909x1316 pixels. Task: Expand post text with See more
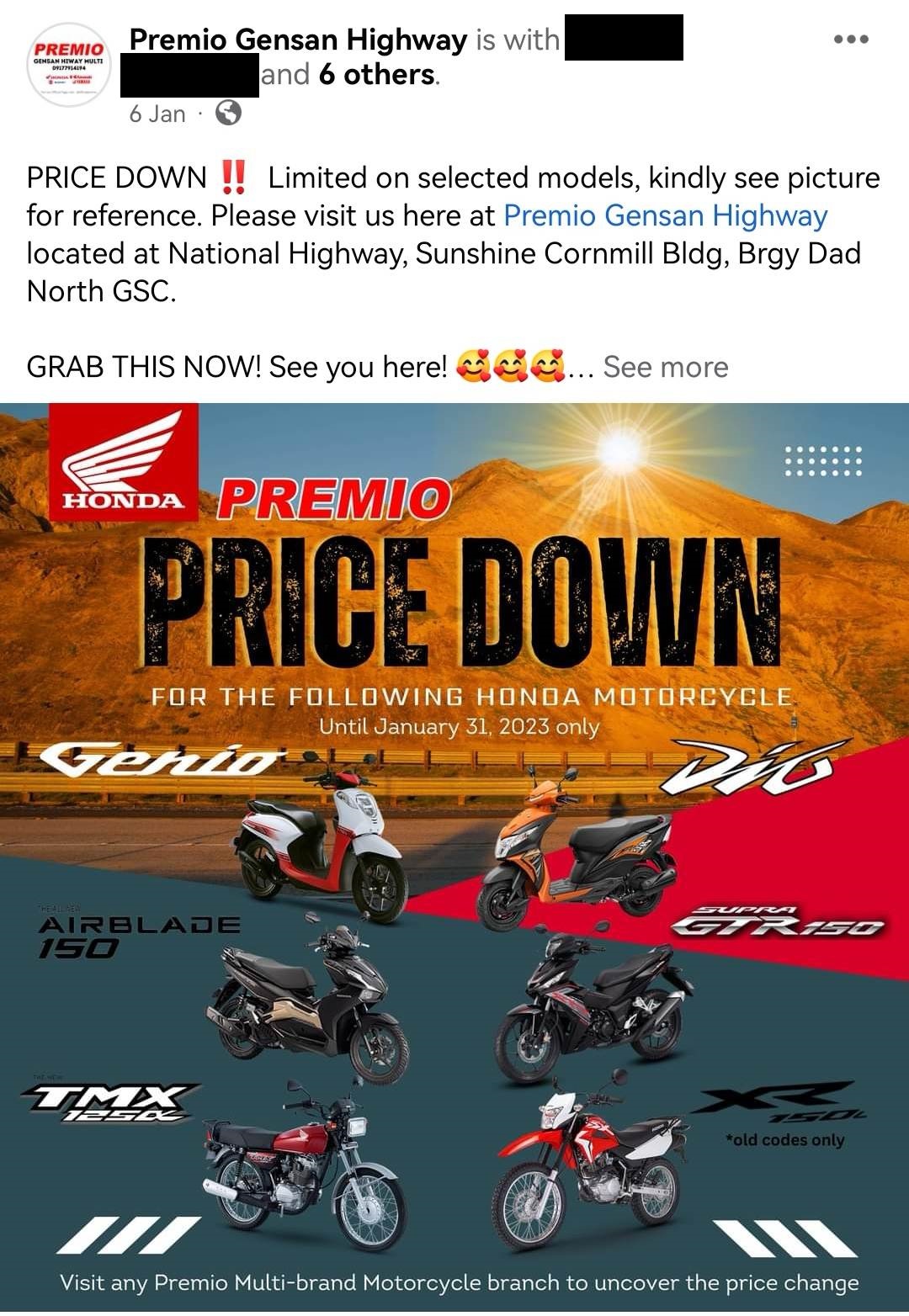(665, 367)
